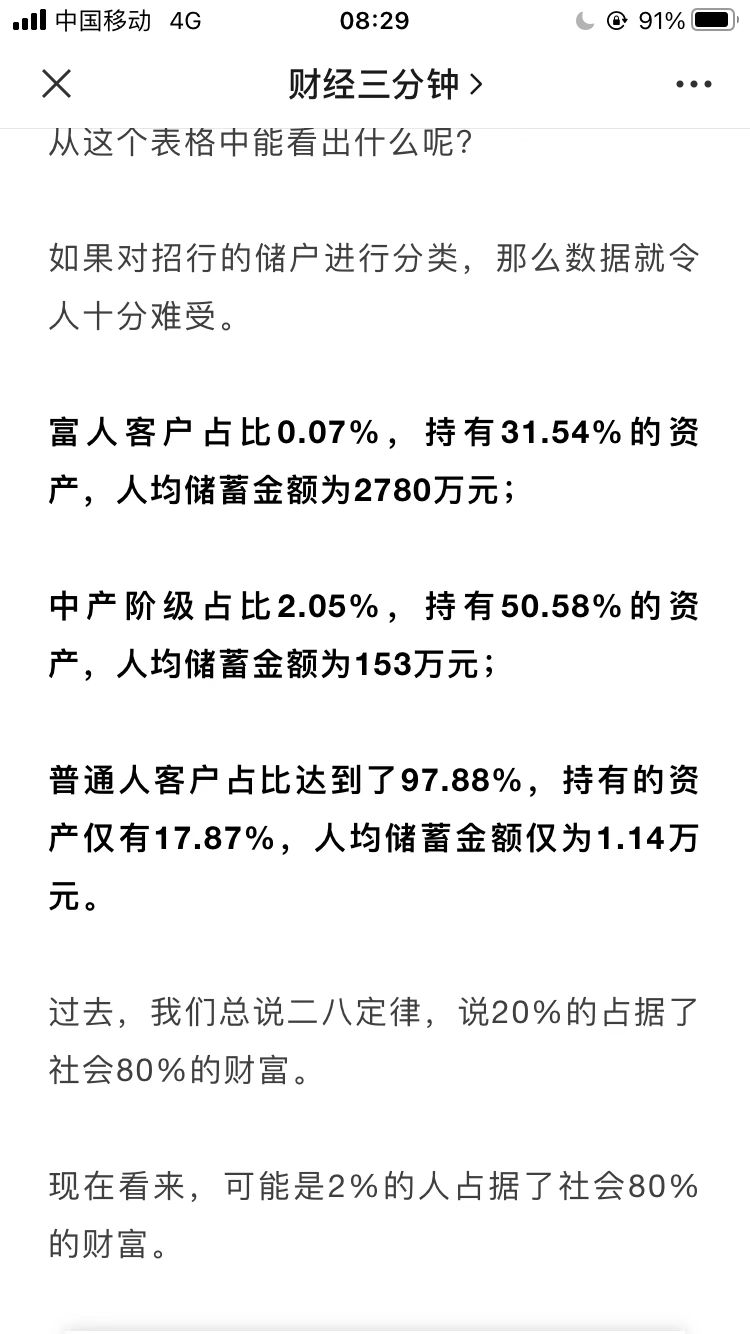Open the 财经三分钟 account page
This screenshot has height=1334, width=750.
click(385, 85)
